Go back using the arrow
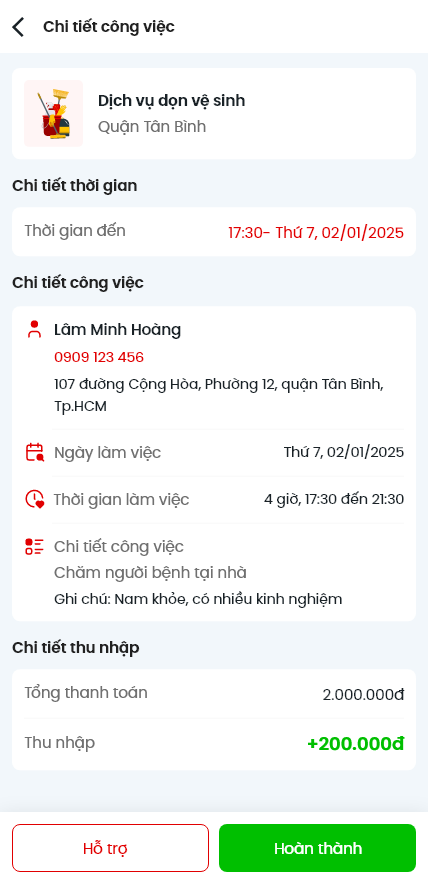428x884 pixels. pos(19,26)
